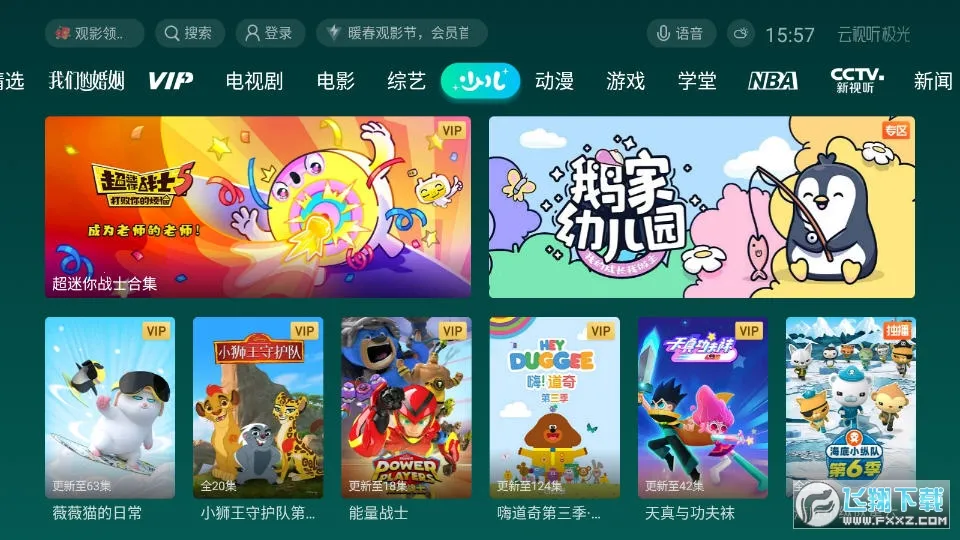Open the 超迷你战士合集 banner

(257, 207)
